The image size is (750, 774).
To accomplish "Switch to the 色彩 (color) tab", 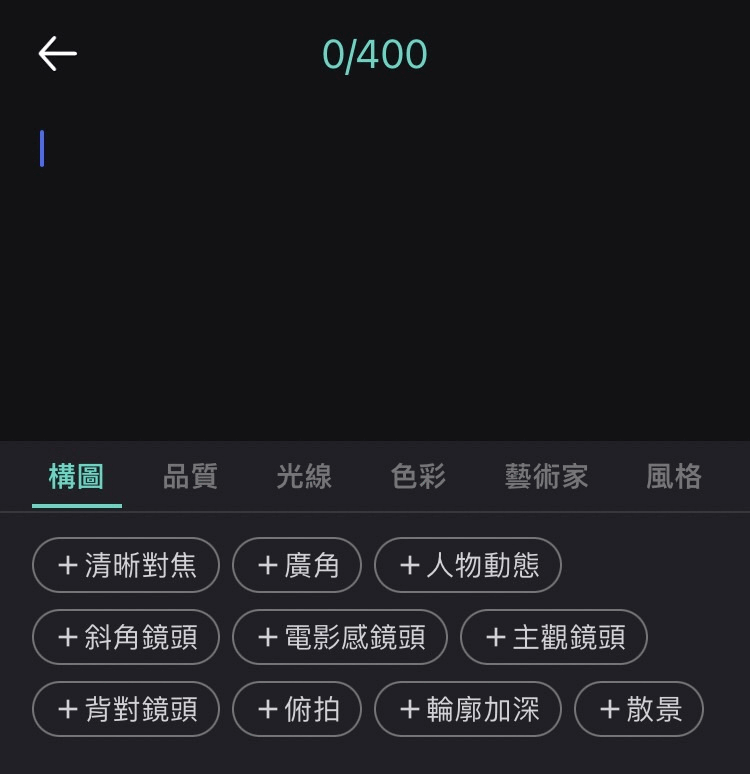I will coord(417,477).
